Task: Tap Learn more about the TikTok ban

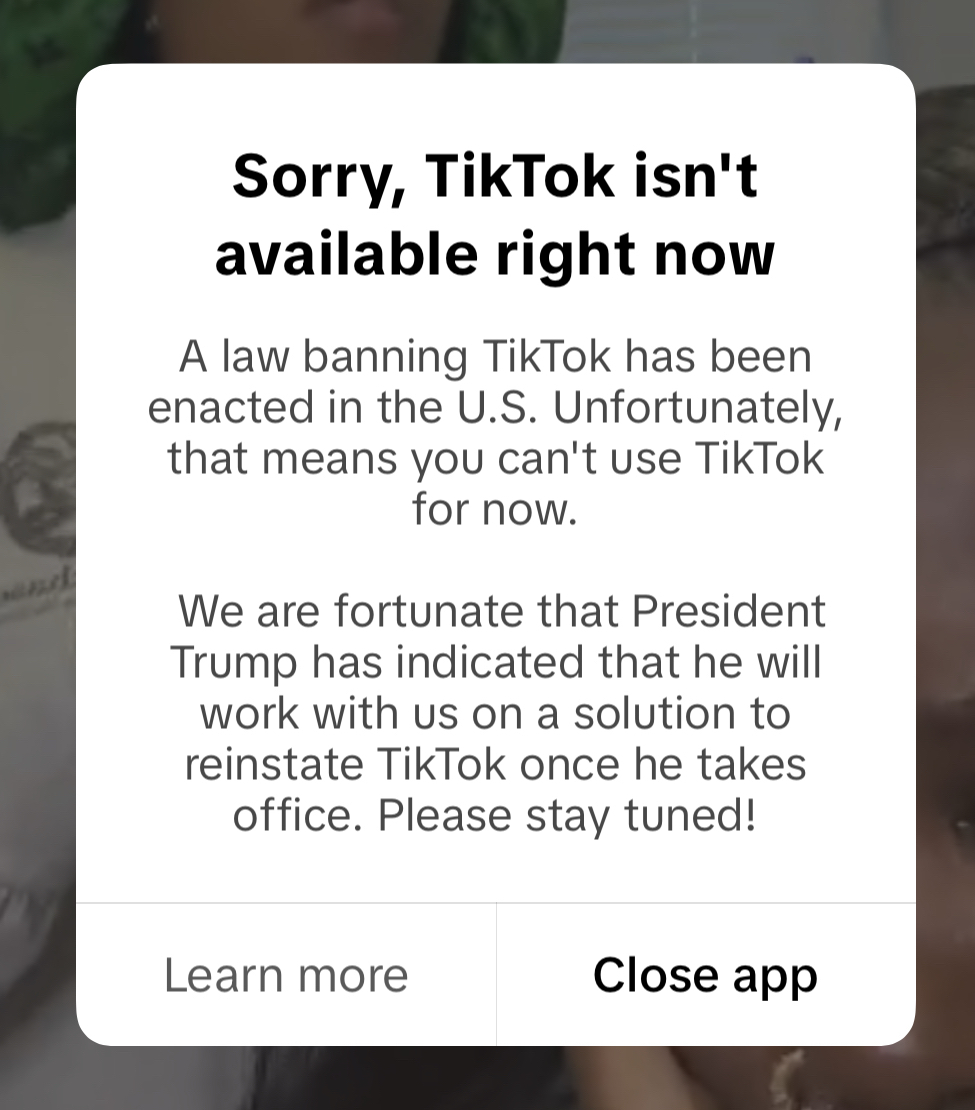Action: pos(286,975)
